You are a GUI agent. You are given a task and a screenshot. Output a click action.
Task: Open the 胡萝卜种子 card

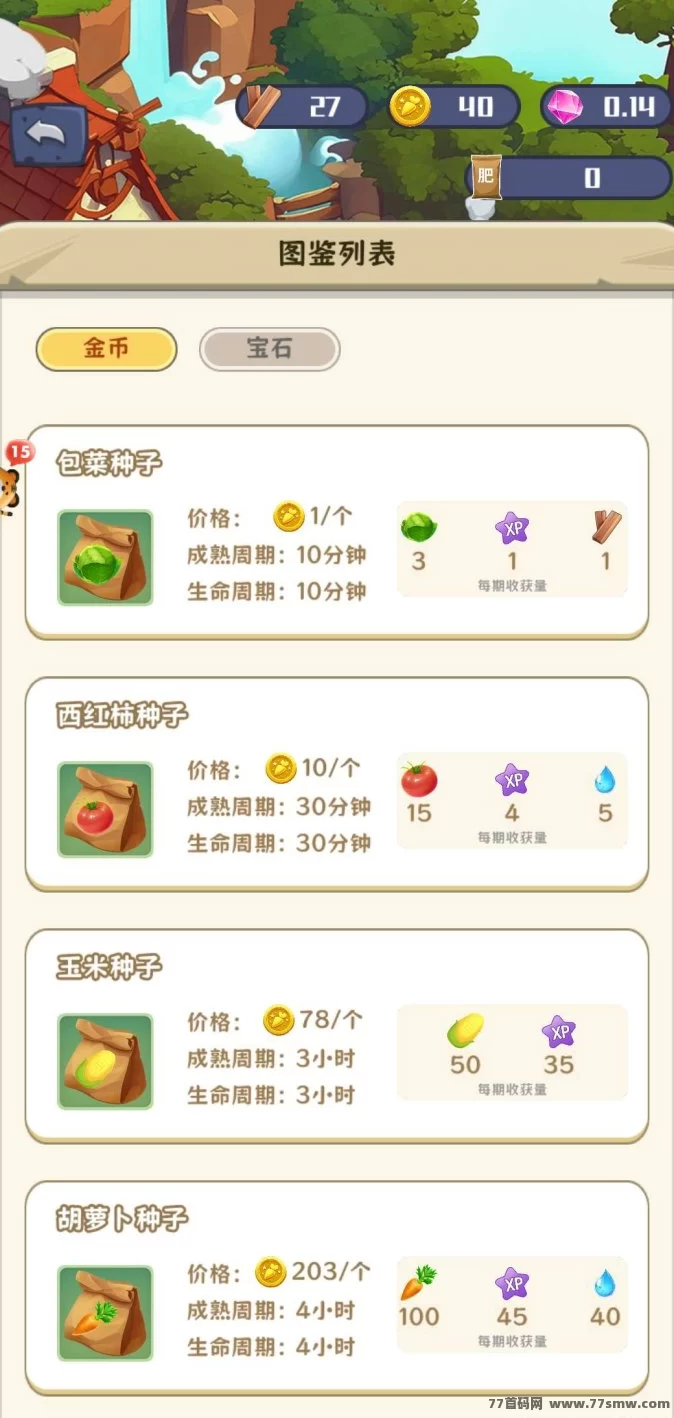point(336,1288)
